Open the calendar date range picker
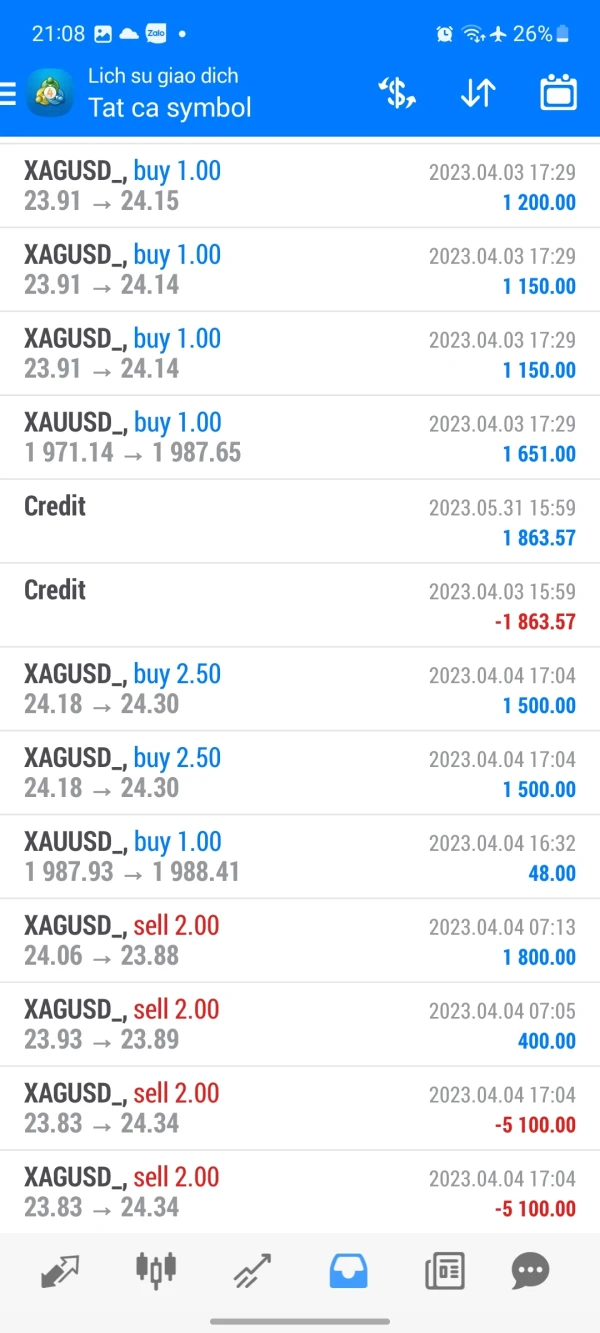Image resolution: width=600 pixels, height=1333 pixels. coord(559,93)
